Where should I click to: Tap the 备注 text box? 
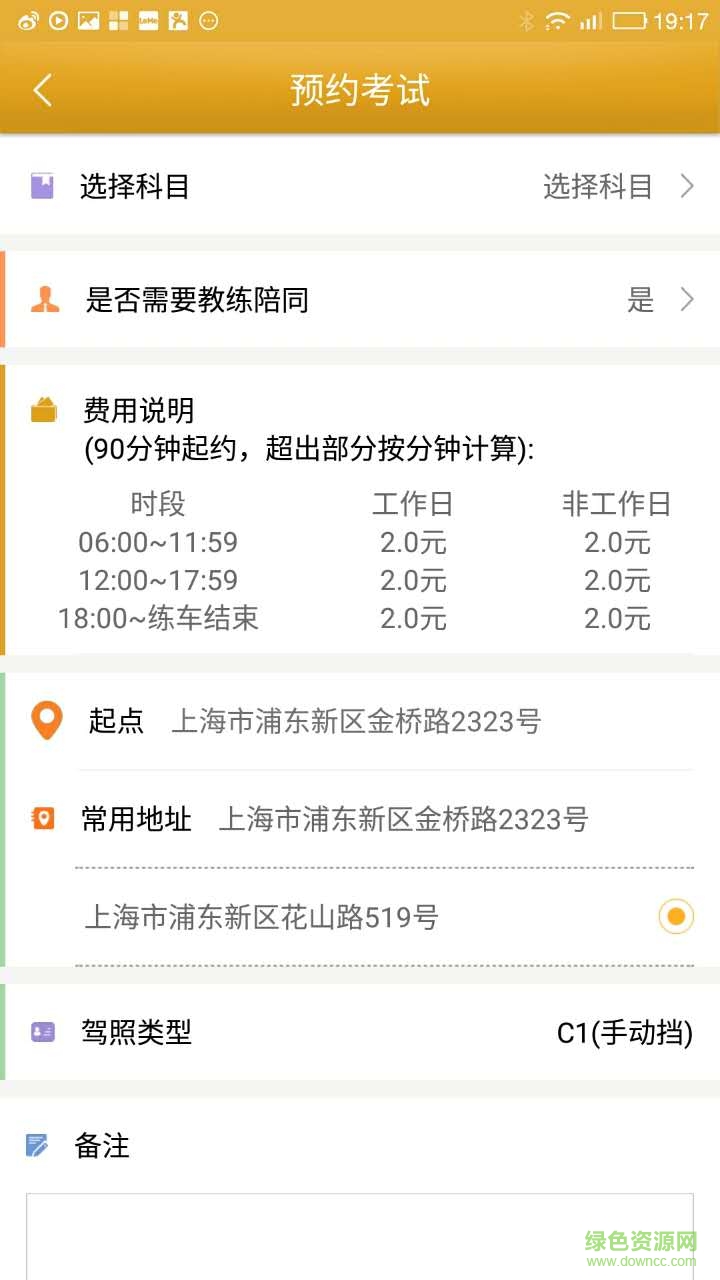[360, 1236]
